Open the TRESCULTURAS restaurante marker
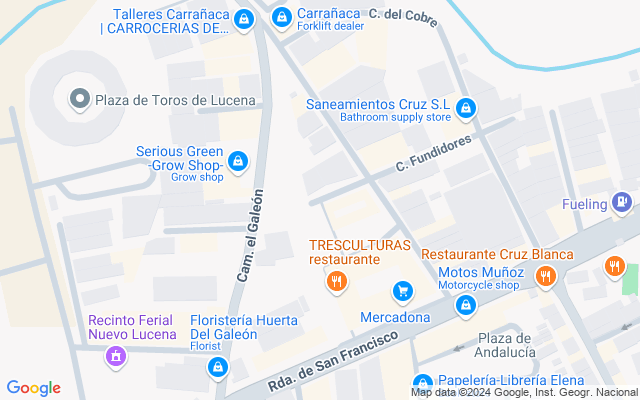The height and width of the screenshot is (400, 640). (x=335, y=282)
